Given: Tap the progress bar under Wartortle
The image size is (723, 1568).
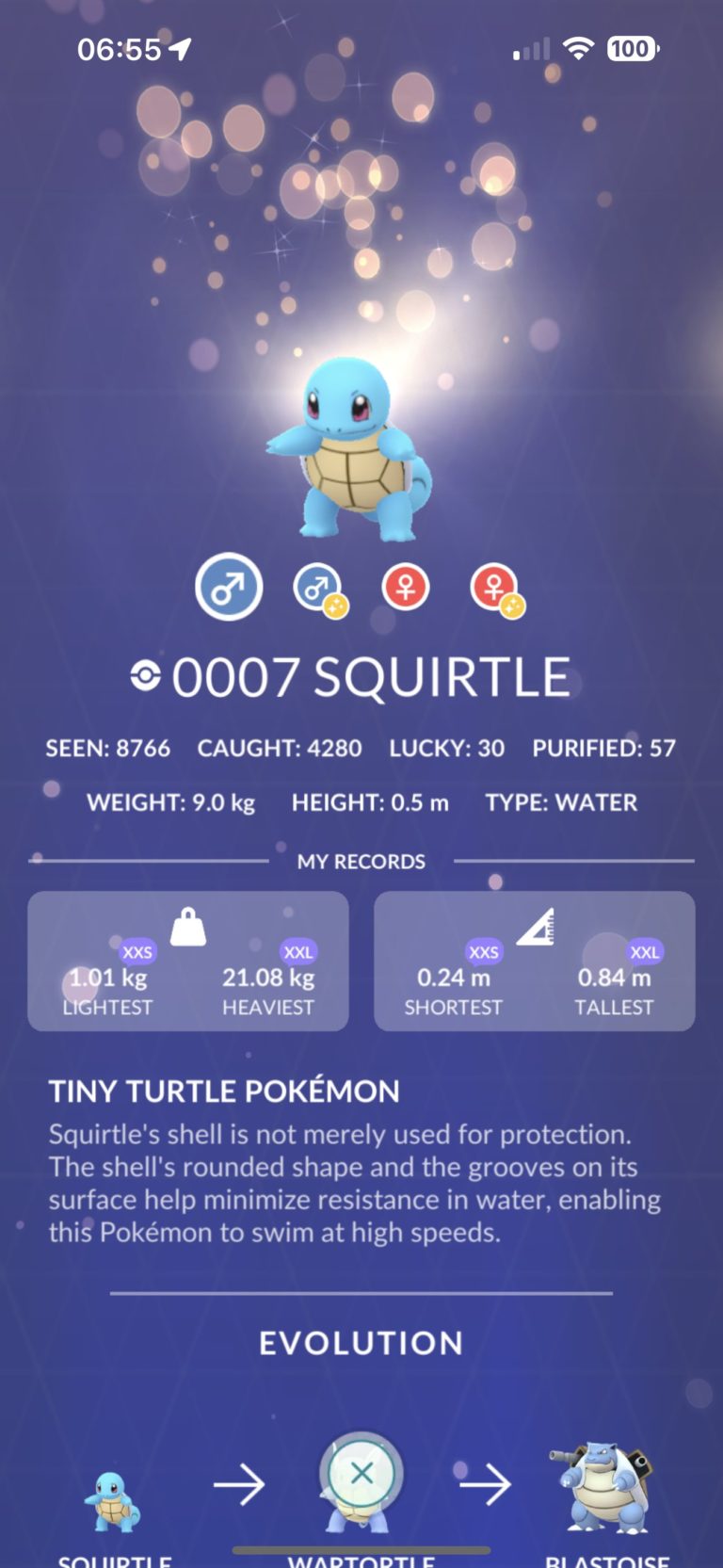Looking at the screenshot, I should click(x=361, y=1549).
